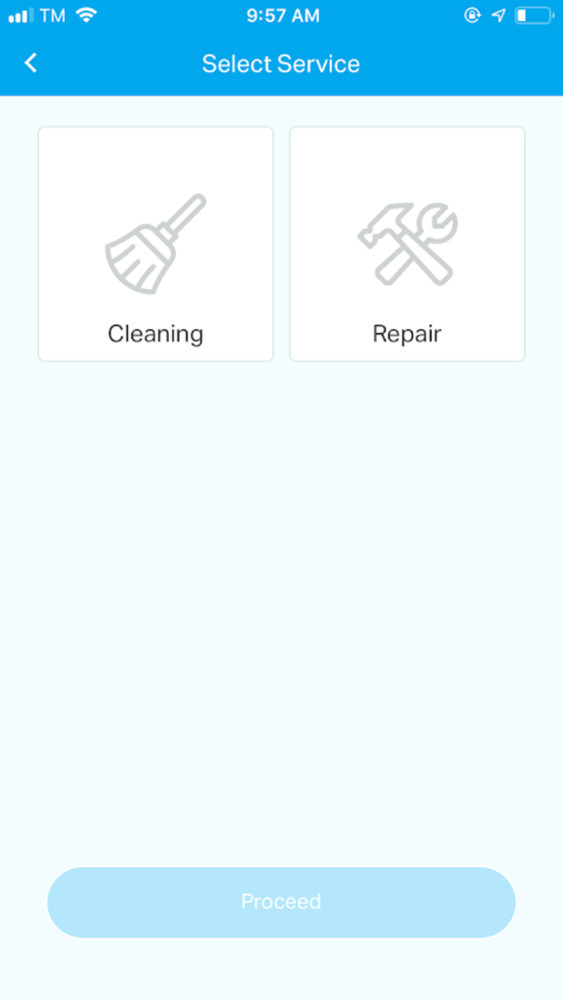Tap the Proceed button
Image resolution: width=563 pixels, height=1000 pixels.
[281, 902]
